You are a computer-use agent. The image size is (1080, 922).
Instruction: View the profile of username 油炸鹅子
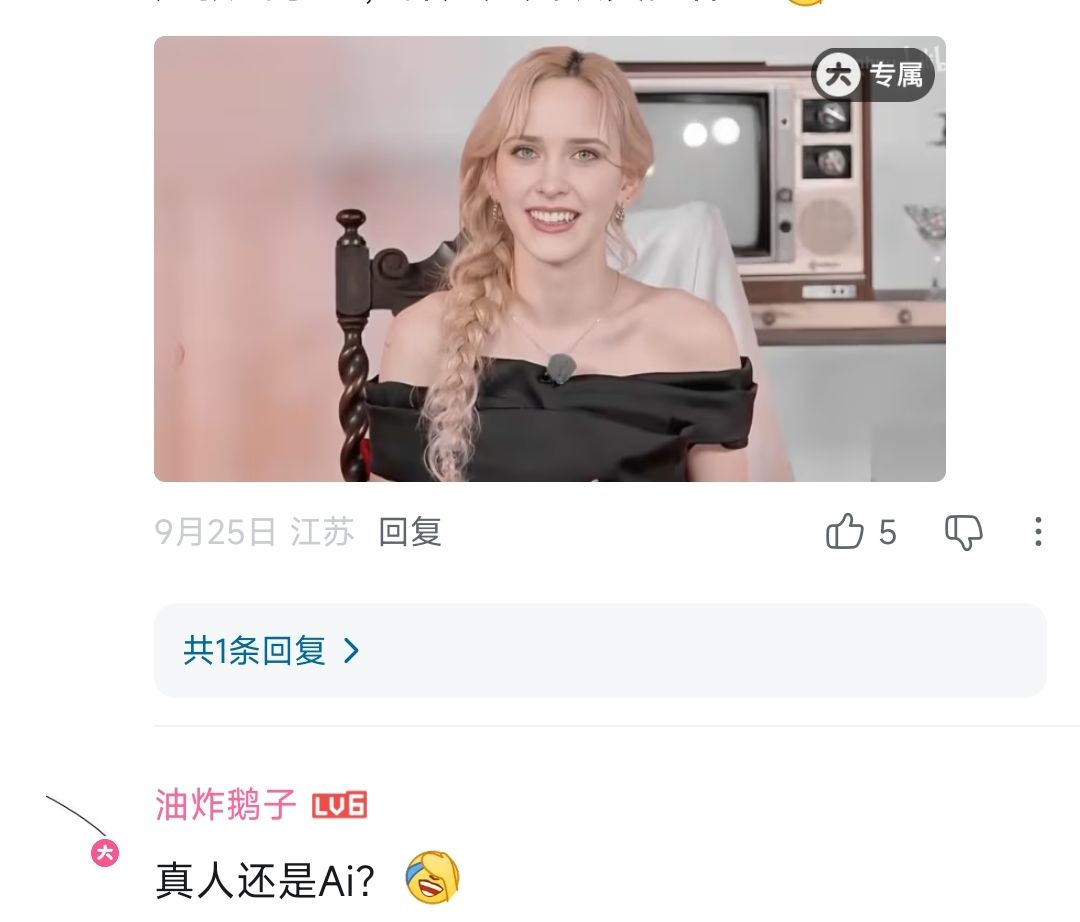(x=226, y=804)
